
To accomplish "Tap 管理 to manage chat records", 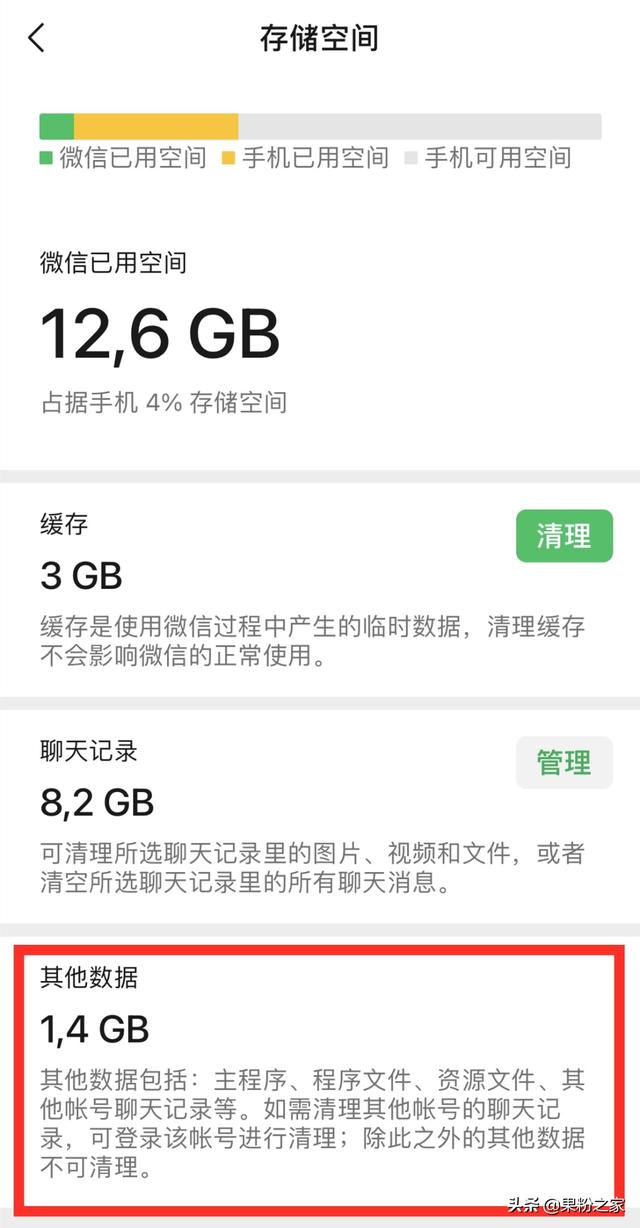I will [x=564, y=763].
